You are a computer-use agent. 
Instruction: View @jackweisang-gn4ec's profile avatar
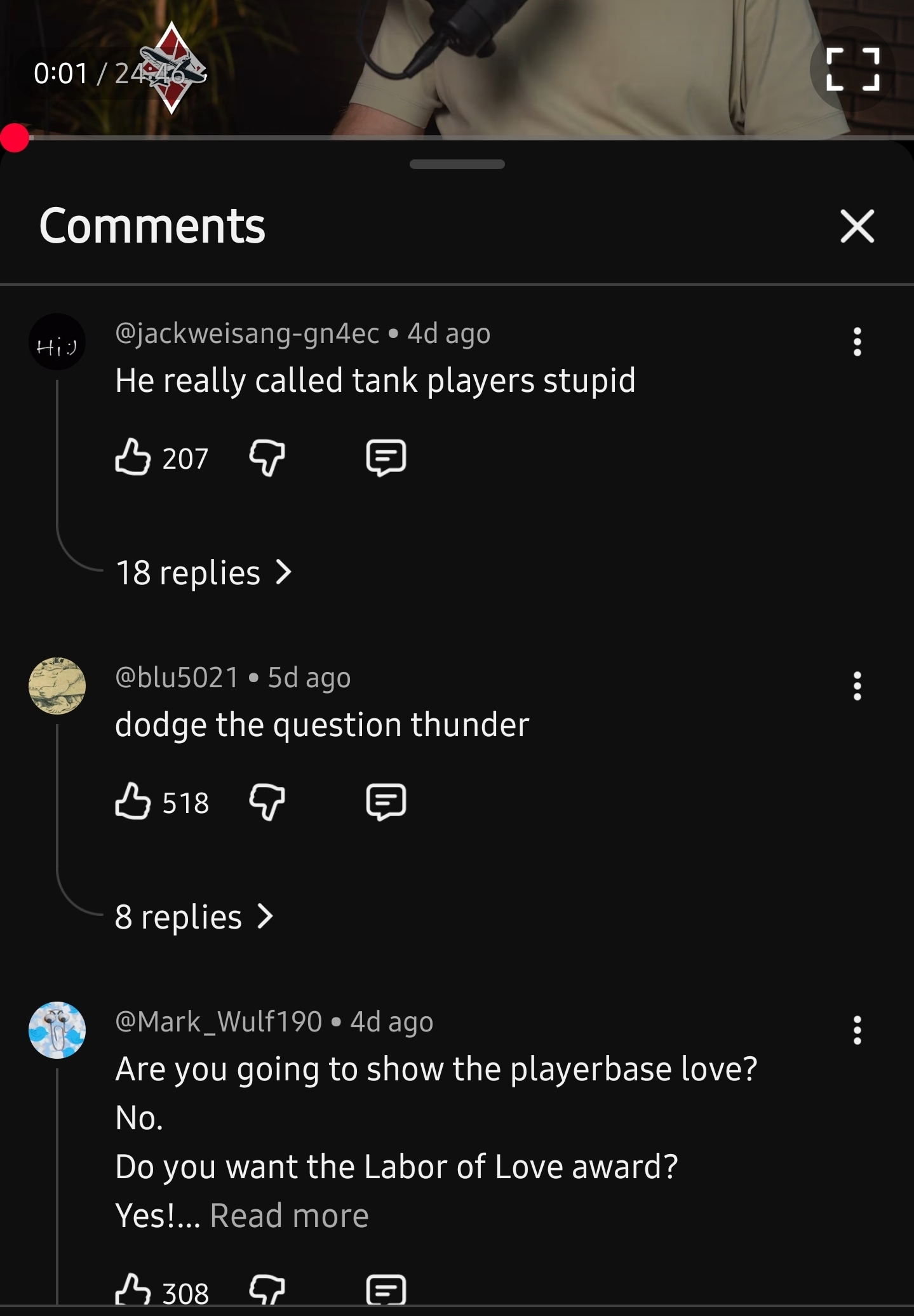click(x=57, y=342)
